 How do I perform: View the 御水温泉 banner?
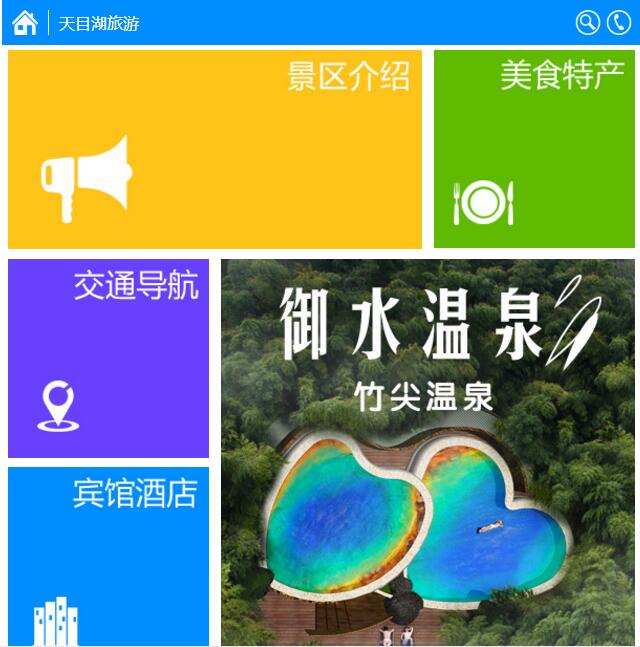coord(428,452)
